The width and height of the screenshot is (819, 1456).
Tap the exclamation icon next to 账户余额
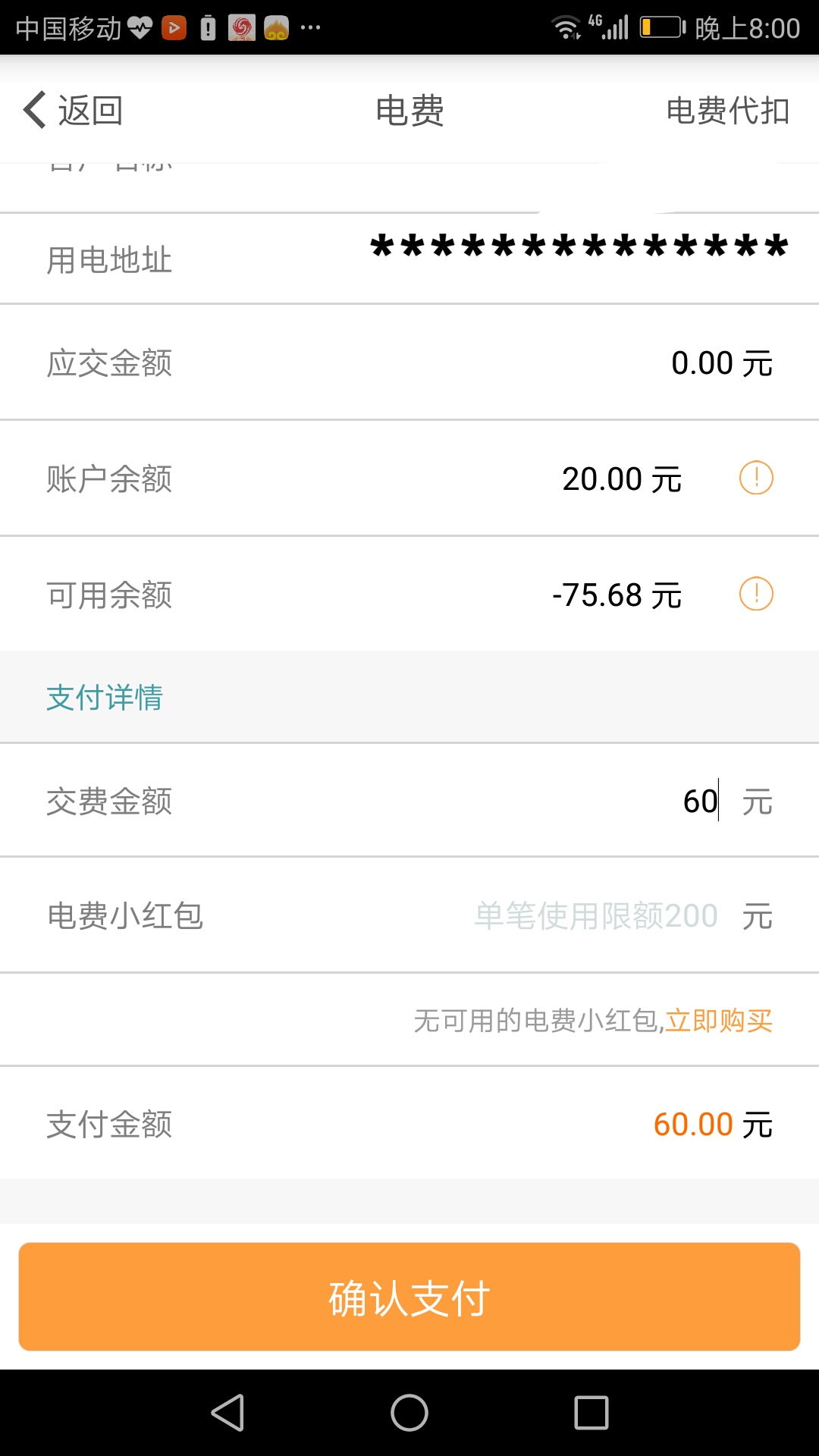point(756,478)
